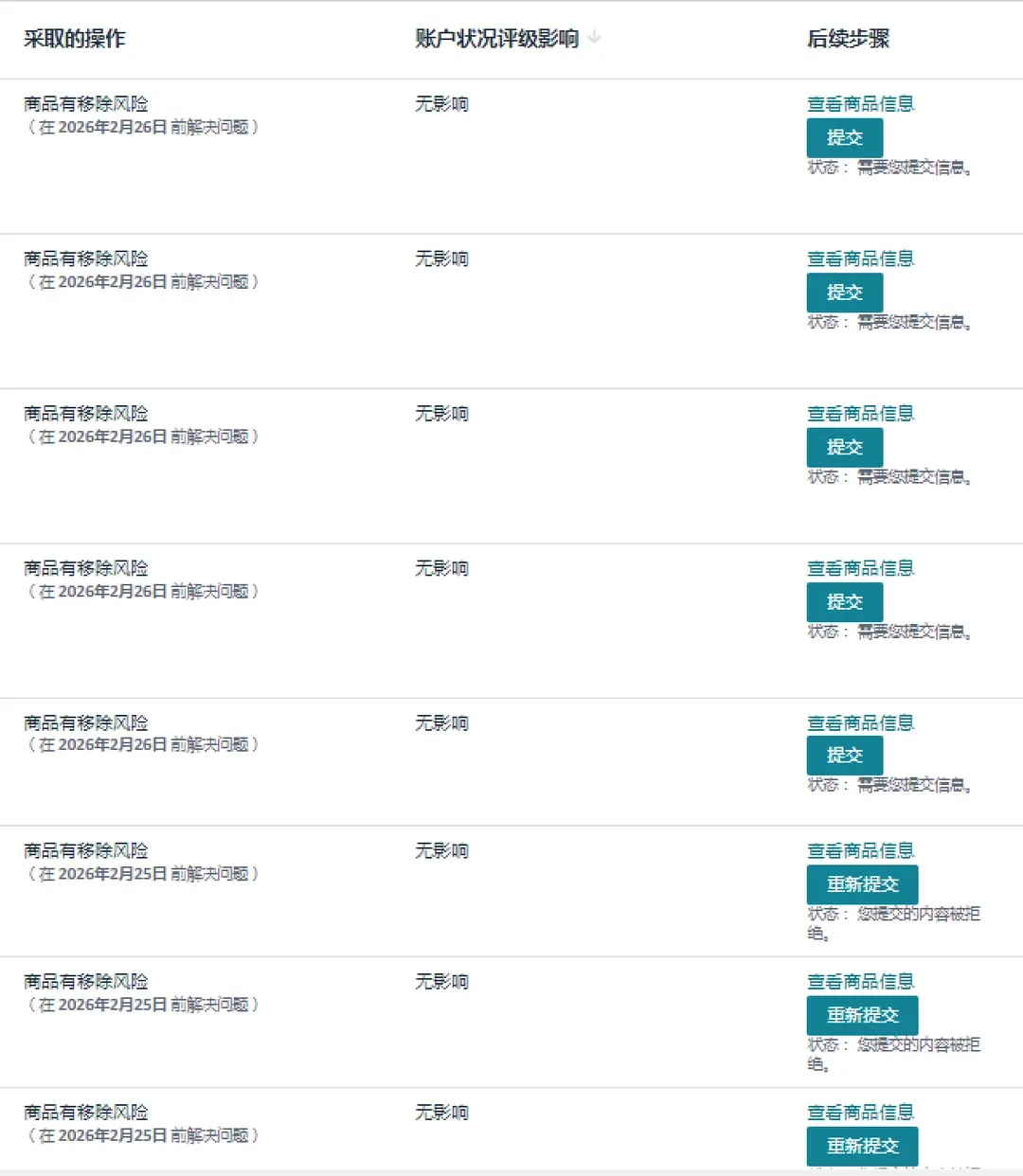The width and height of the screenshot is (1023, 1176).
Task: Open 查看商品信息 link in the last row
Action: pos(860,1113)
